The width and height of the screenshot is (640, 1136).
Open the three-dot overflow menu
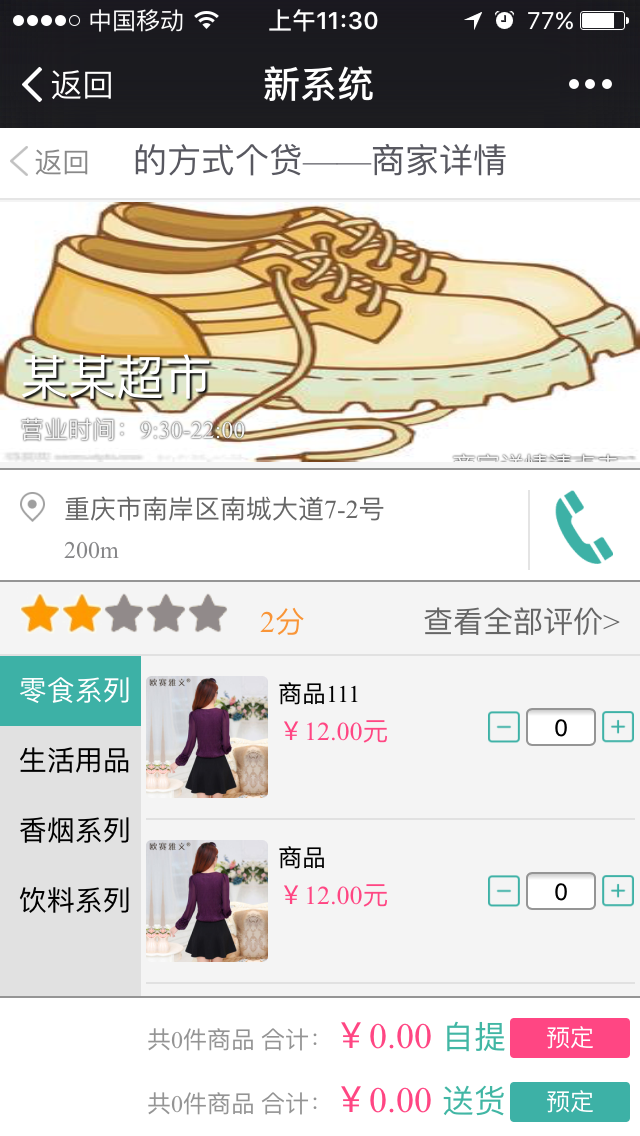tap(590, 85)
